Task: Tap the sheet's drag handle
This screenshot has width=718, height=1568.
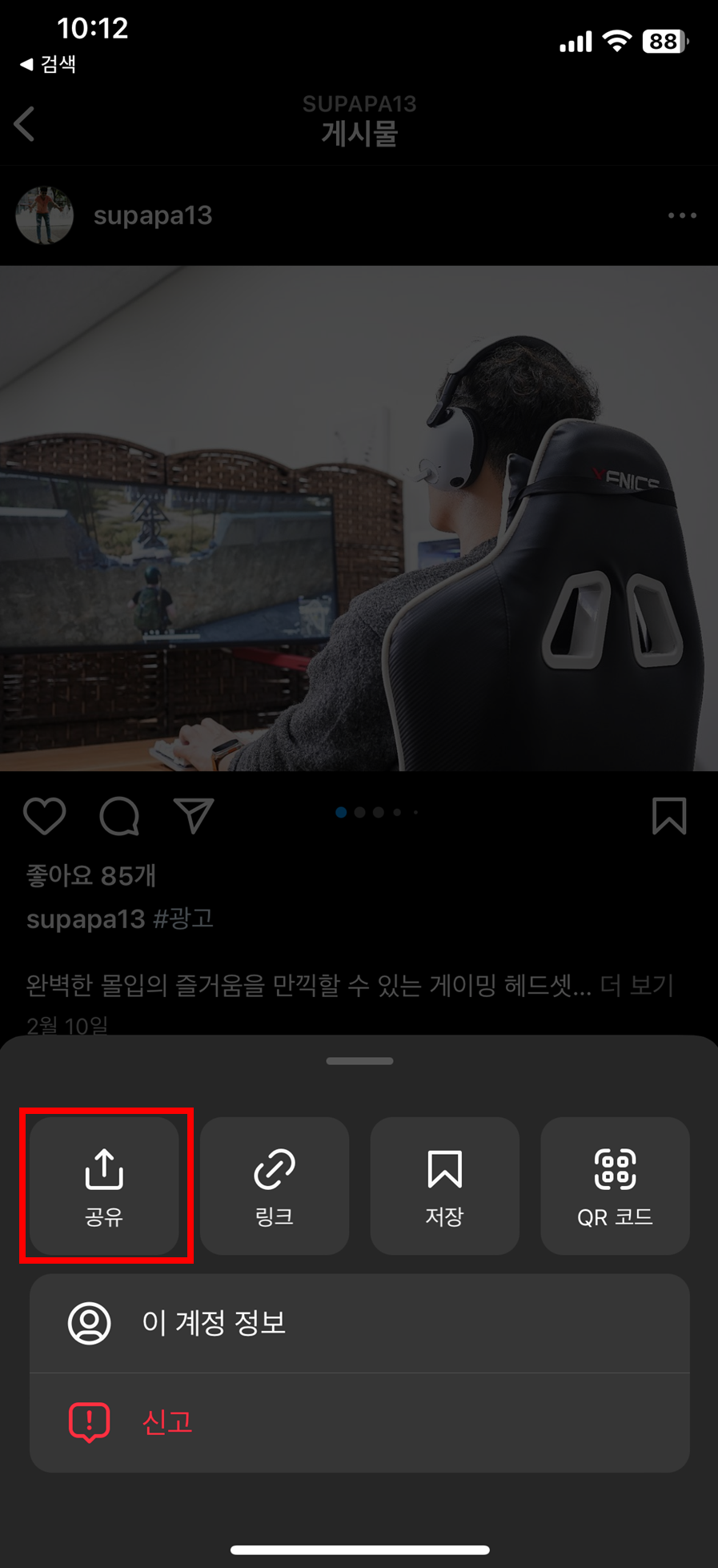Action: [359, 1061]
